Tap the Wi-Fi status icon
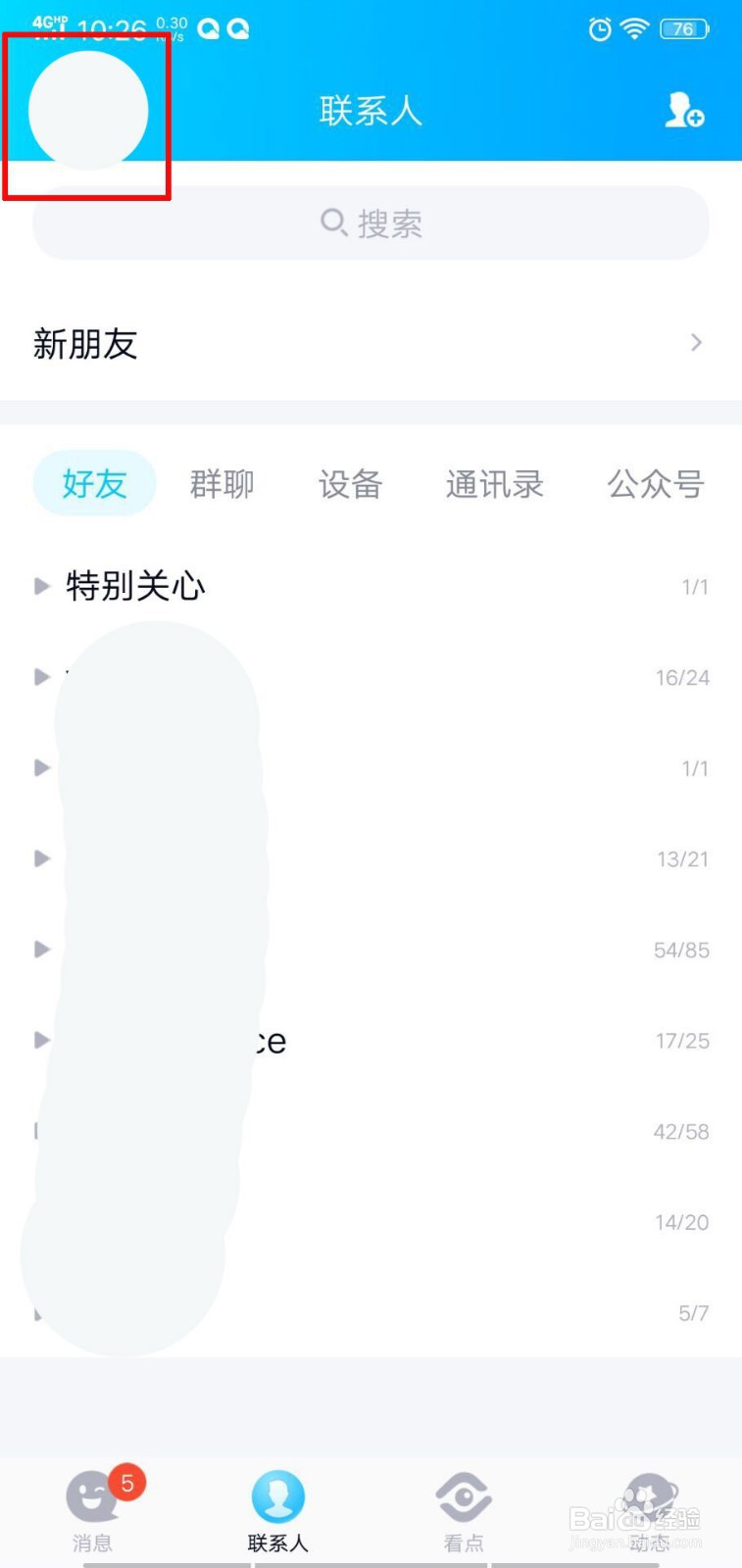The image size is (742, 1568). [633, 28]
